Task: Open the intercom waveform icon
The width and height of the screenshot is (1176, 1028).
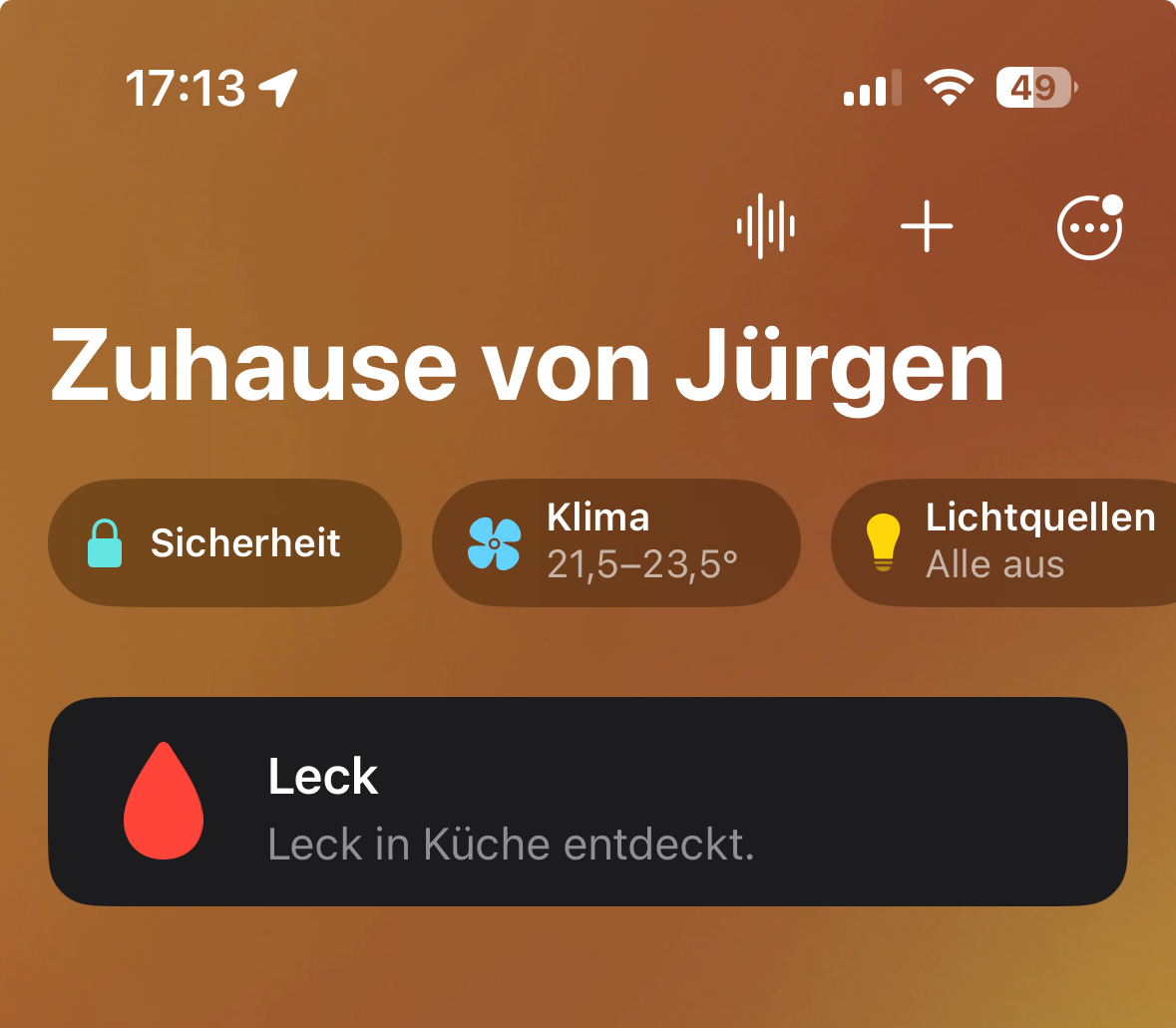Action: [x=765, y=226]
